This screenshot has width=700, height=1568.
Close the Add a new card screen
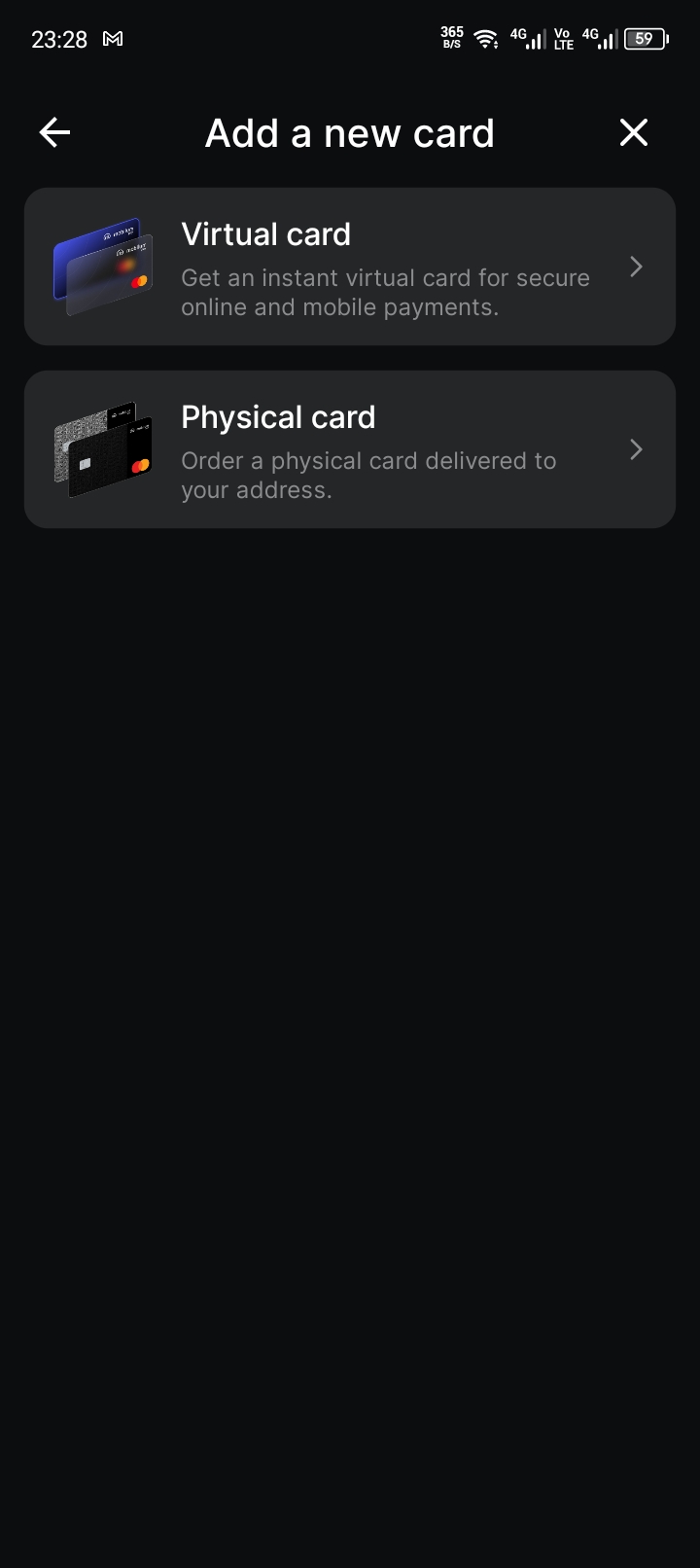coord(634,132)
